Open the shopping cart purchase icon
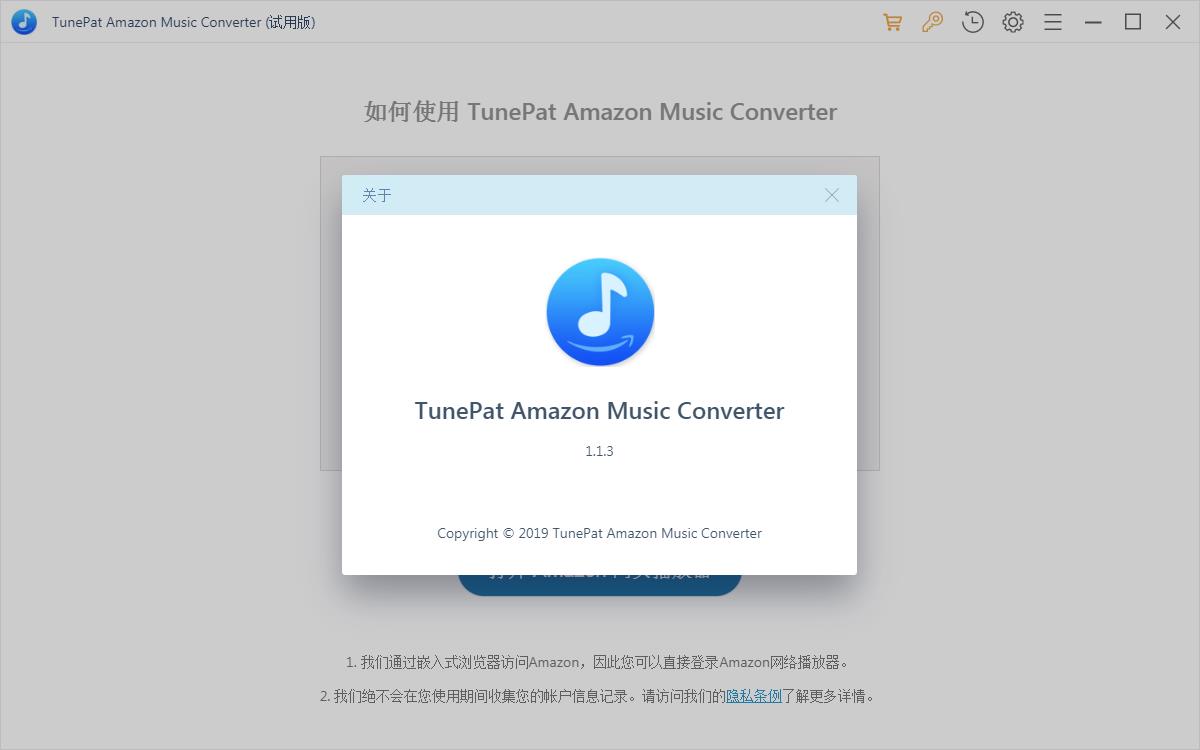Screen dimensions: 1200x750 click(892, 22)
